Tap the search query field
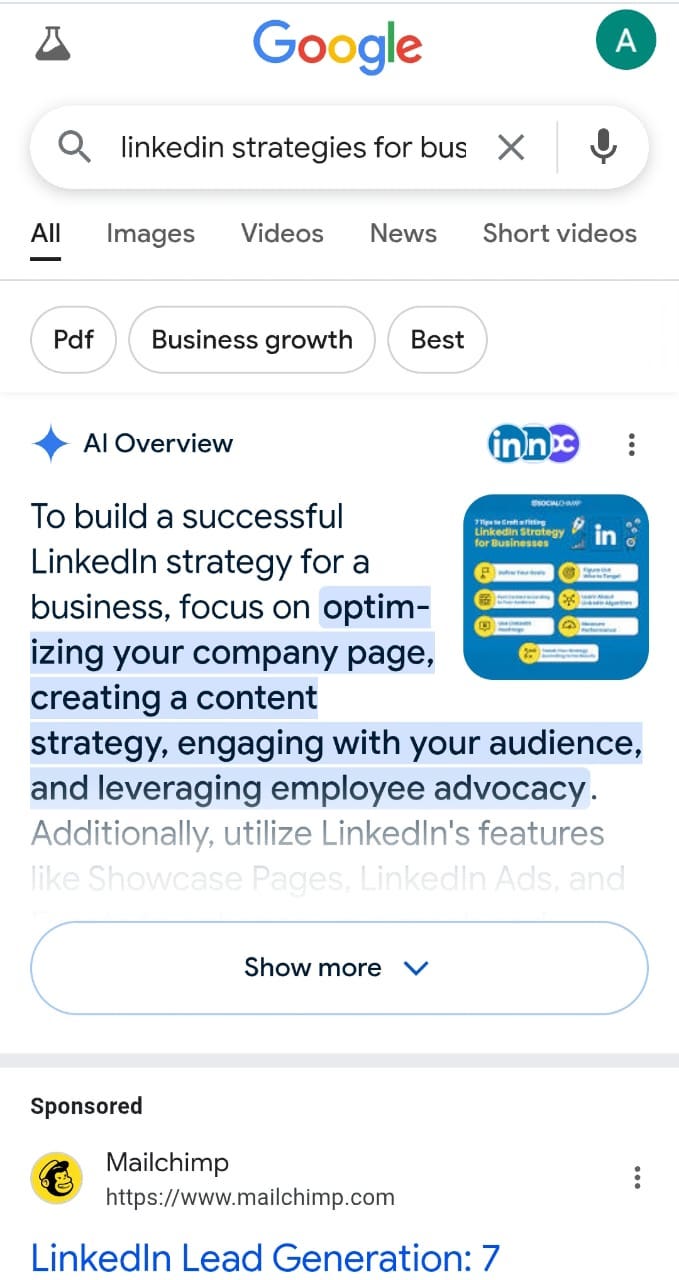 click(292, 148)
